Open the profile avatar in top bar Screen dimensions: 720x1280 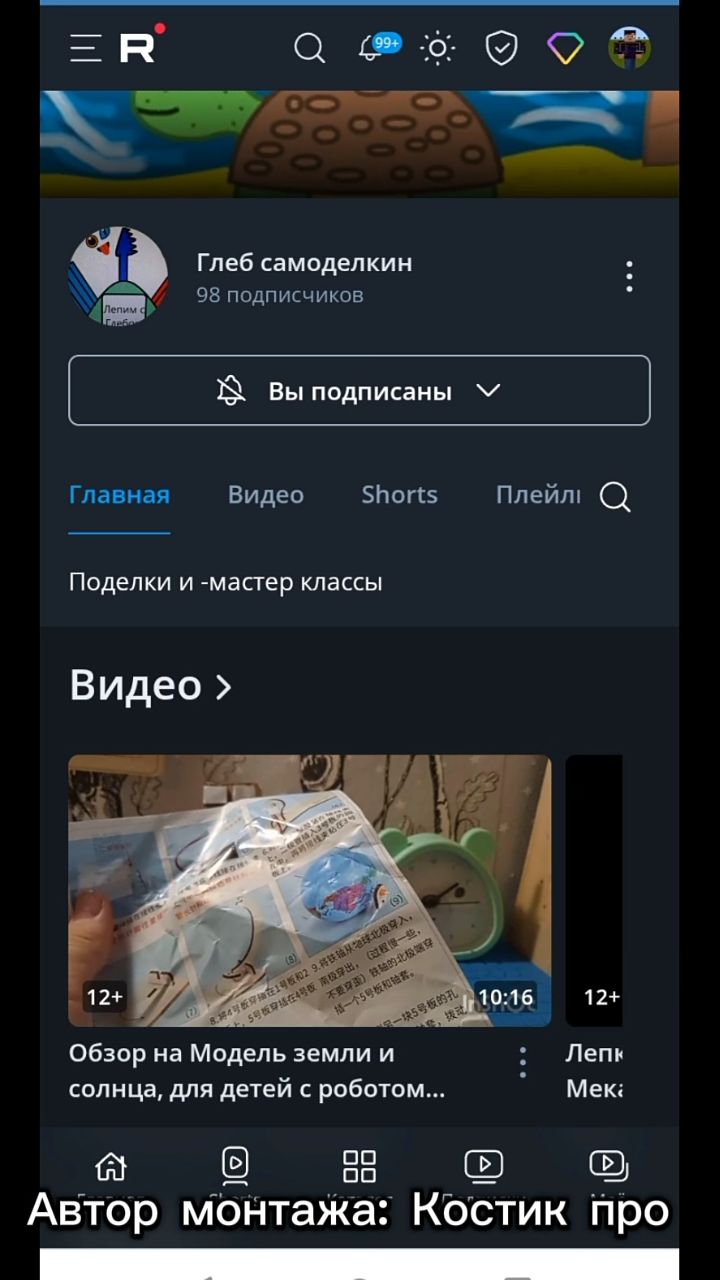(630, 48)
